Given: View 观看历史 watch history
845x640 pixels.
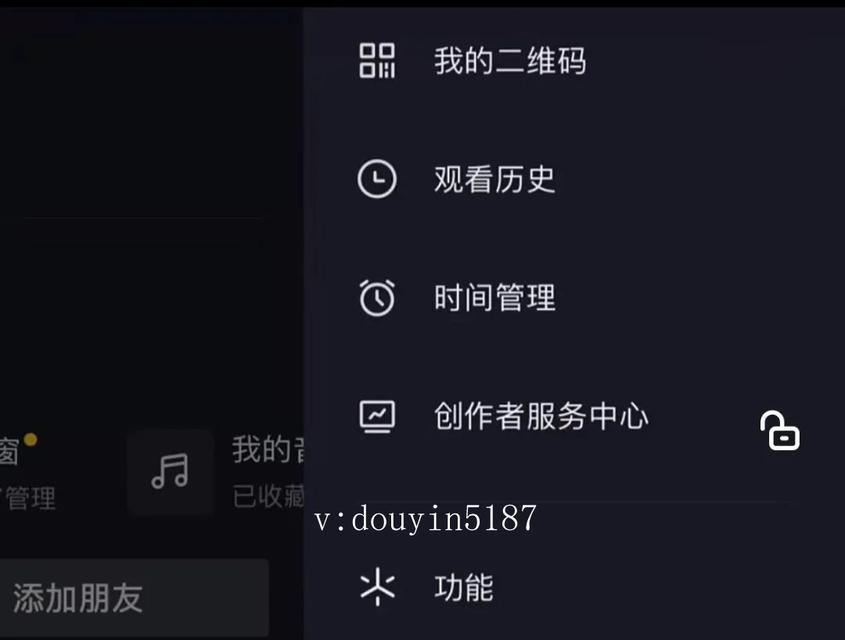Looking at the screenshot, I should (494, 180).
